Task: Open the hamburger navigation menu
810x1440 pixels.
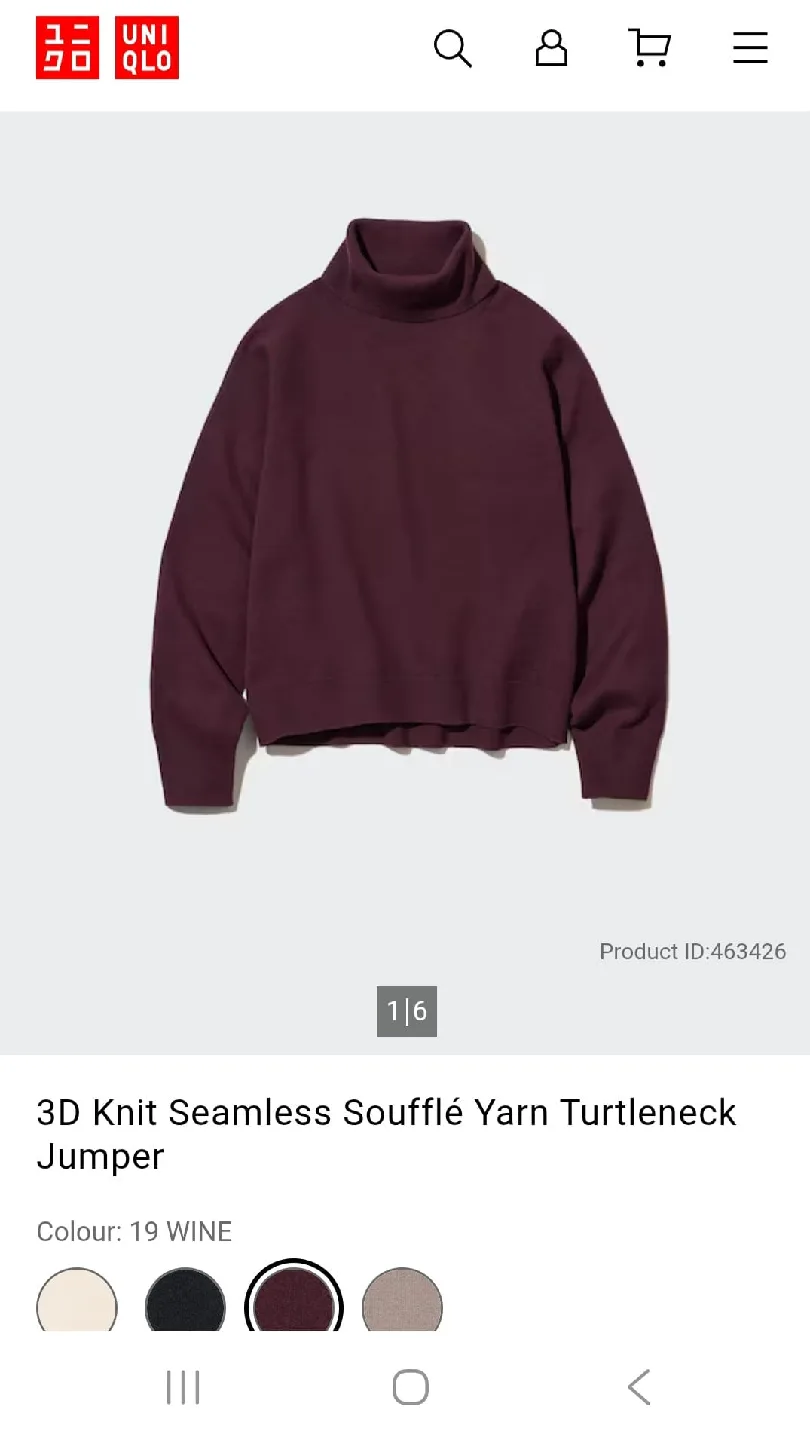Action: [x=749, y=49]
